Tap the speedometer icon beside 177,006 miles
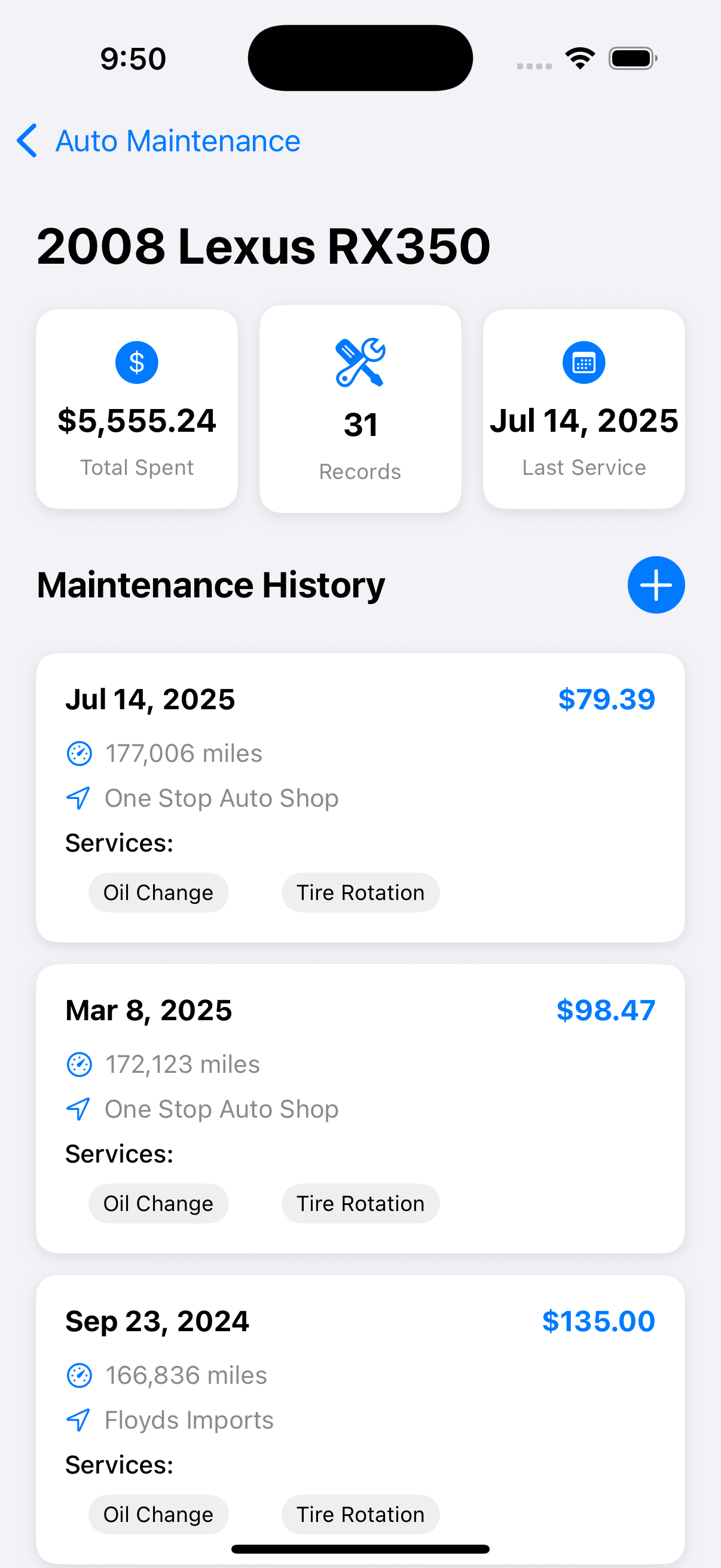Screen dimensions: 721x1568 78,754
